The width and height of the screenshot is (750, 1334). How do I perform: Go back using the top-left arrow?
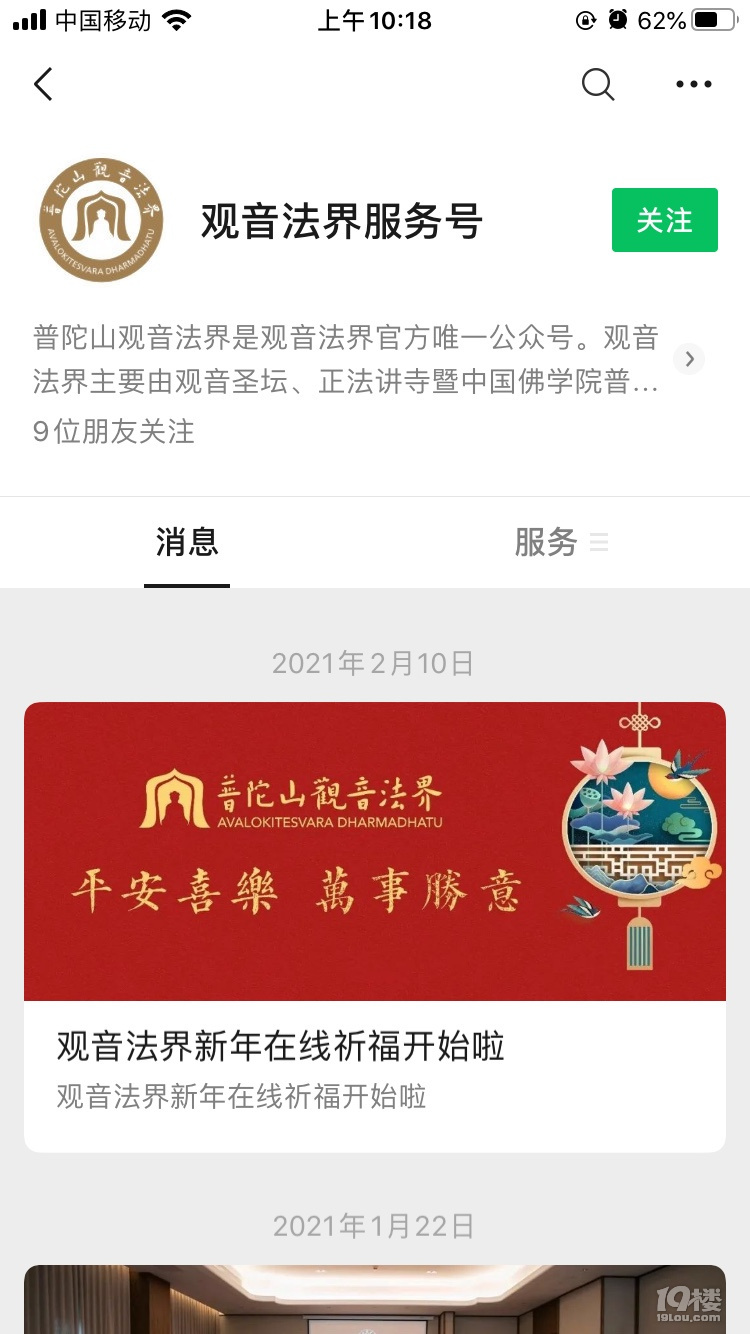pos(43,85)
